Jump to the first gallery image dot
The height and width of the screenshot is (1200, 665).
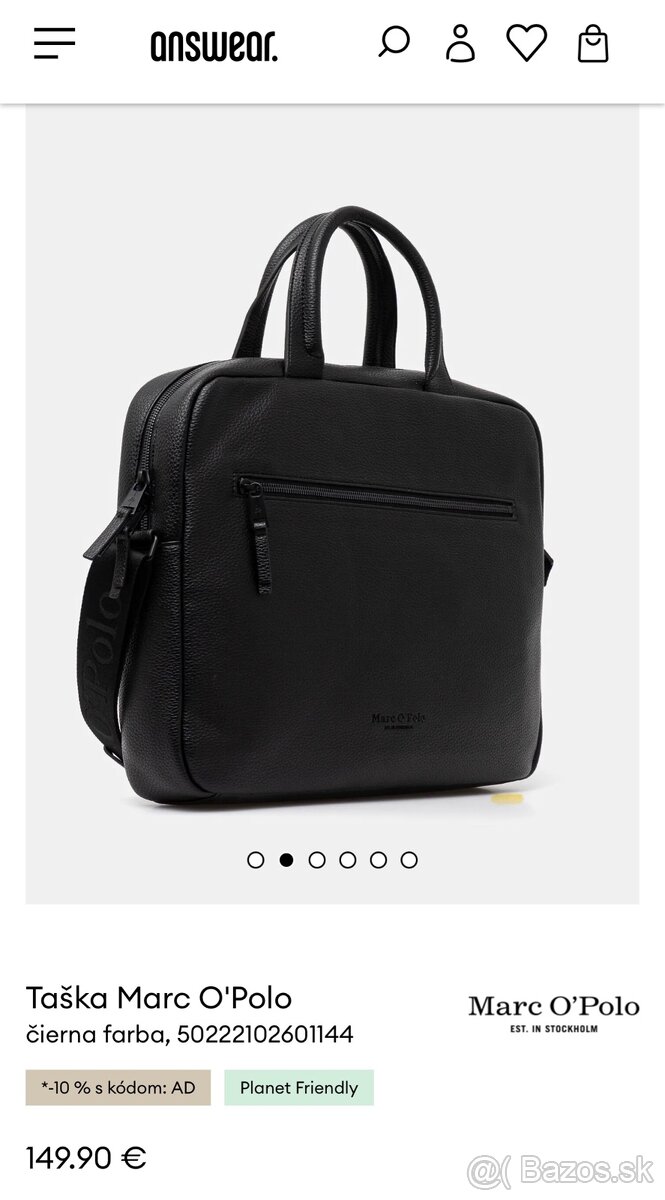[x=256, y=859]
